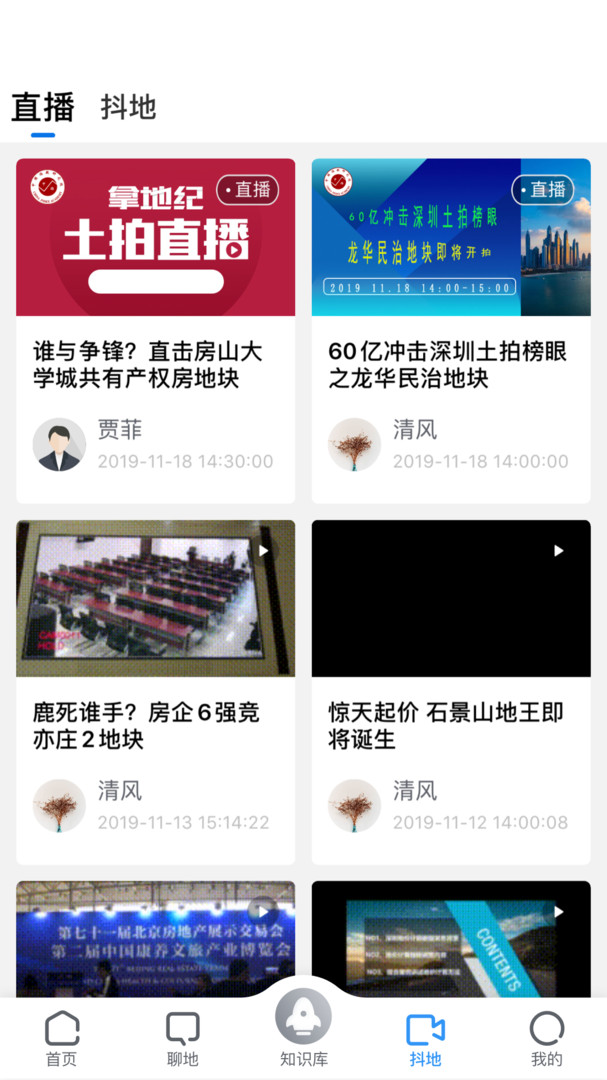Open the video card showing CONTENTS slide

451,939
